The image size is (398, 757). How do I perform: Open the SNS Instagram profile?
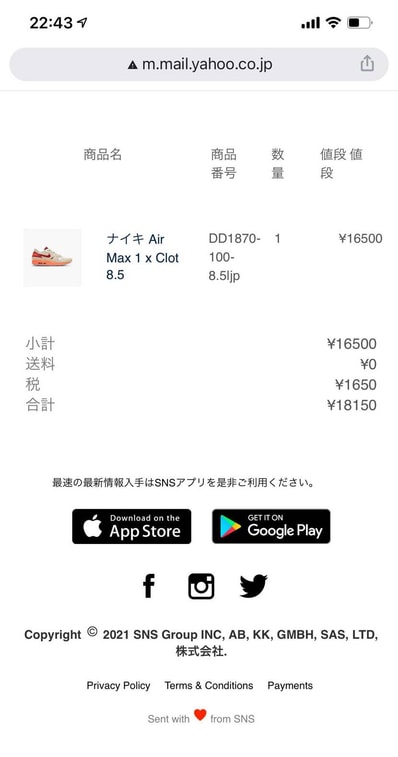(x=201, y=586)
